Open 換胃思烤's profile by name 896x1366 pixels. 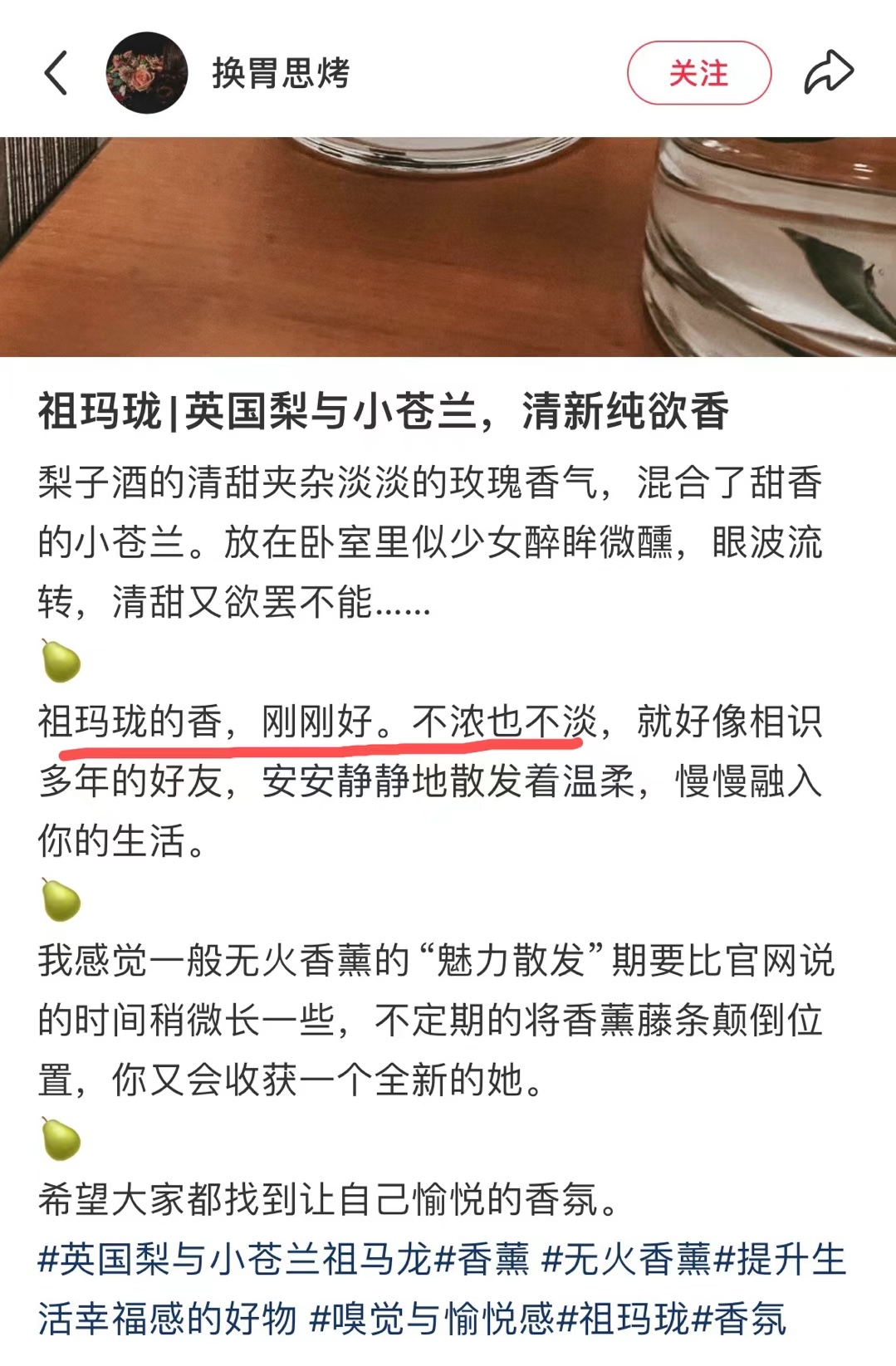[282, 73]
